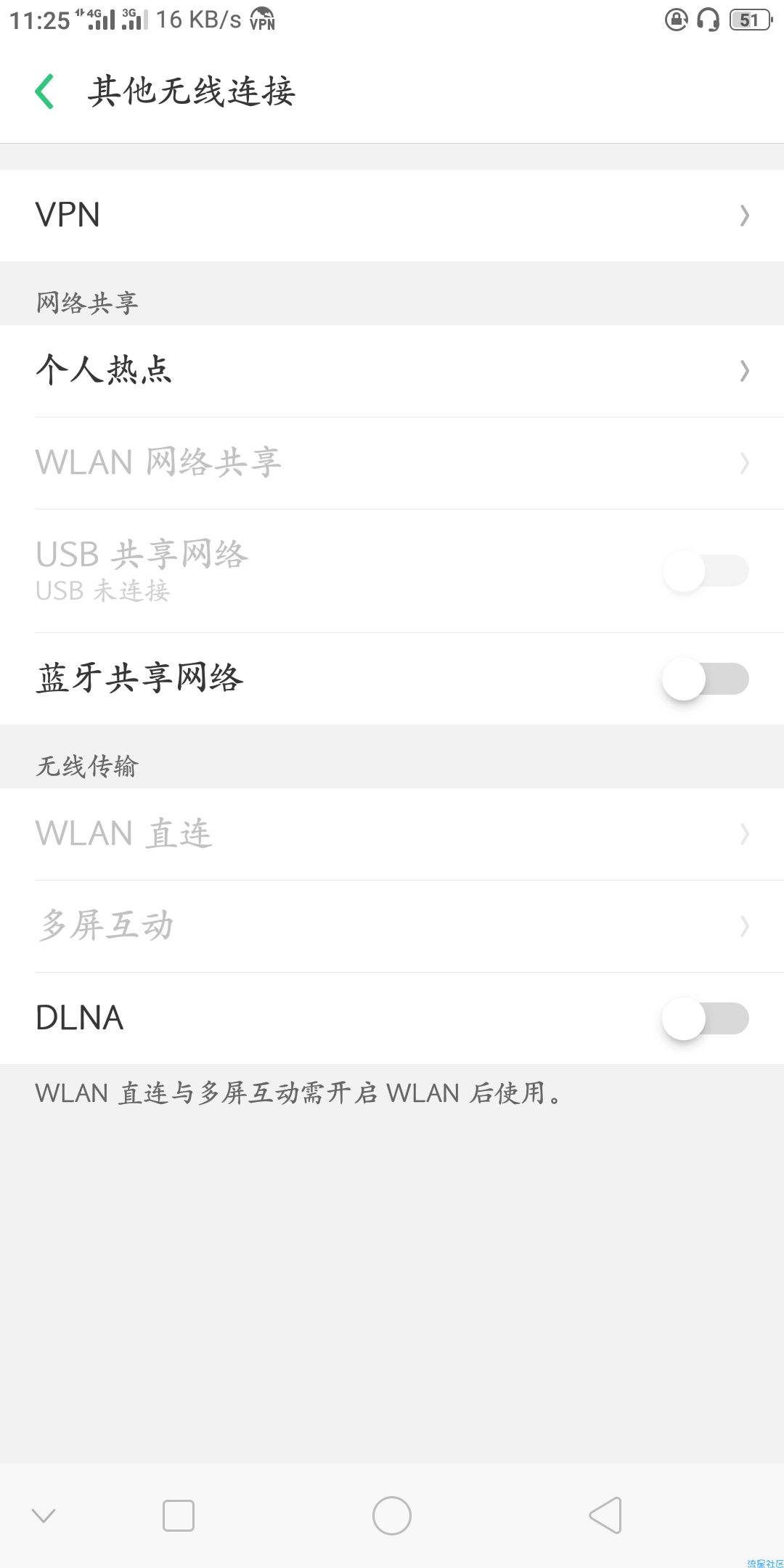Toggle the USB 共享网络 switch
Screen dimensions: 784x1568
705,571
